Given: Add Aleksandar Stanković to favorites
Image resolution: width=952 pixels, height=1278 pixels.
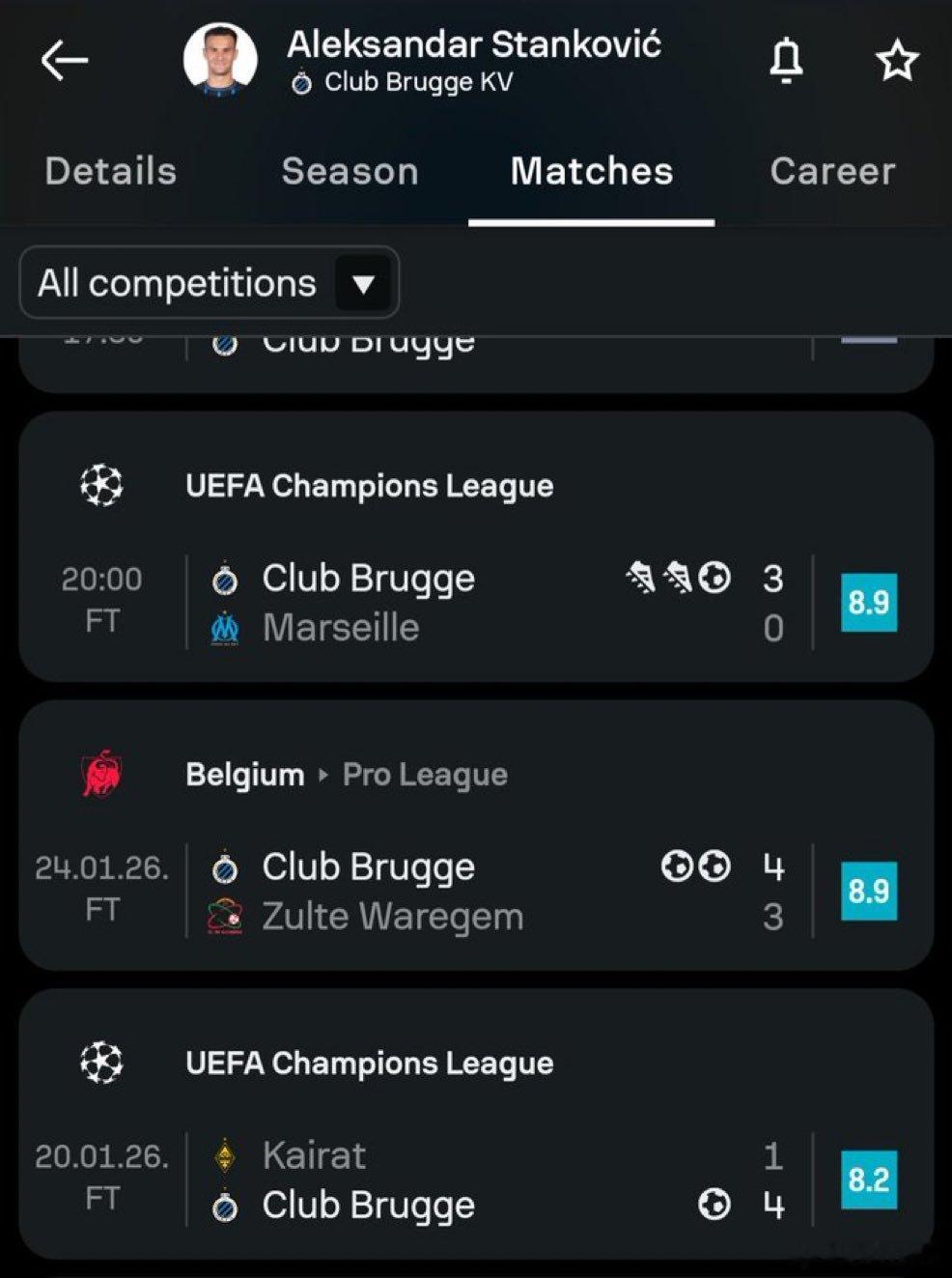Looking at the screenshot, I should point(896,61).
